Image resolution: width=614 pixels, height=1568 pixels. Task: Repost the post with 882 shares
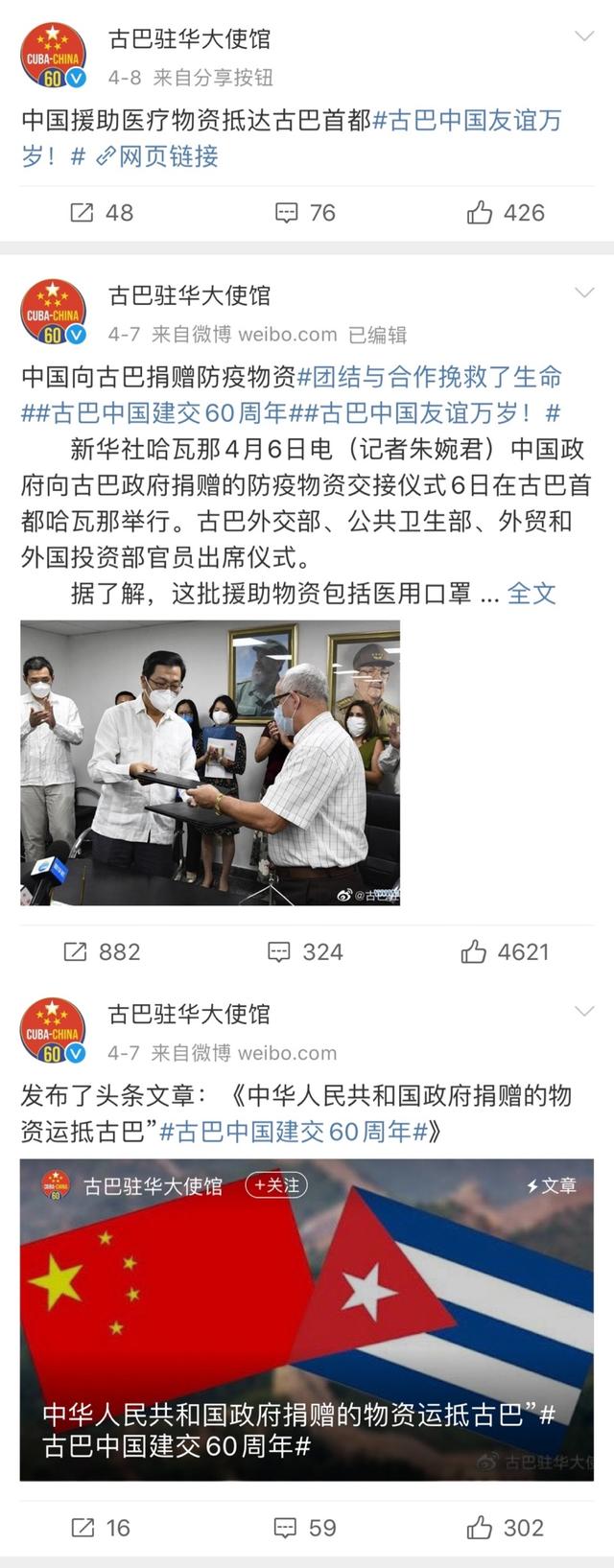101,952
